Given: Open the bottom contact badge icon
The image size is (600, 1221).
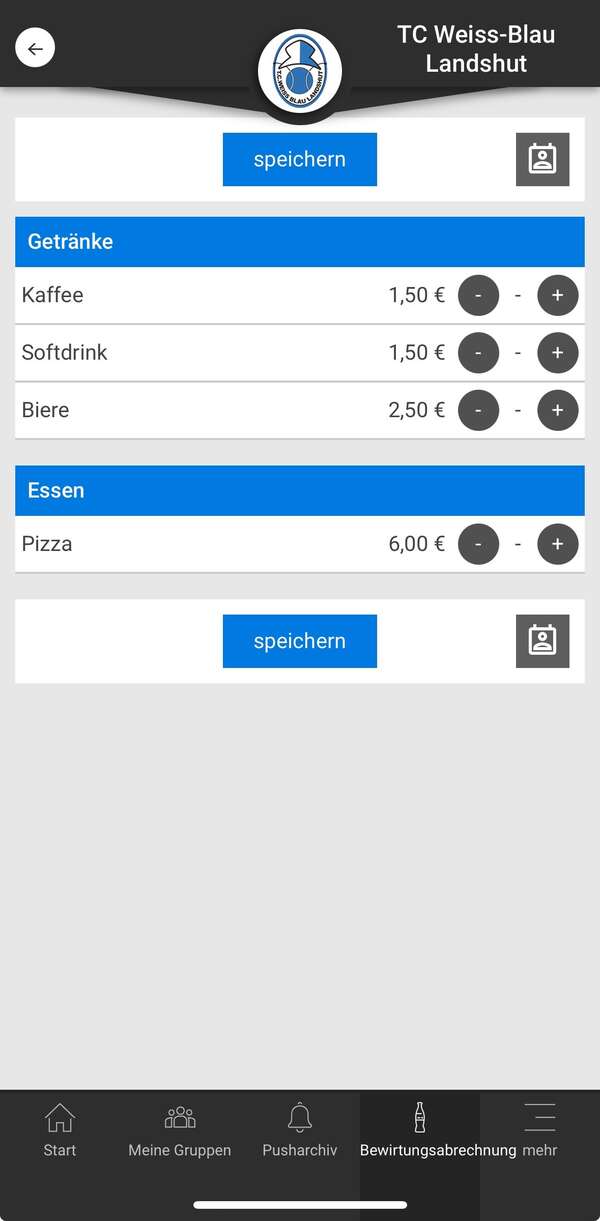Looking at the screenshot, I should [x=542, y=641].
